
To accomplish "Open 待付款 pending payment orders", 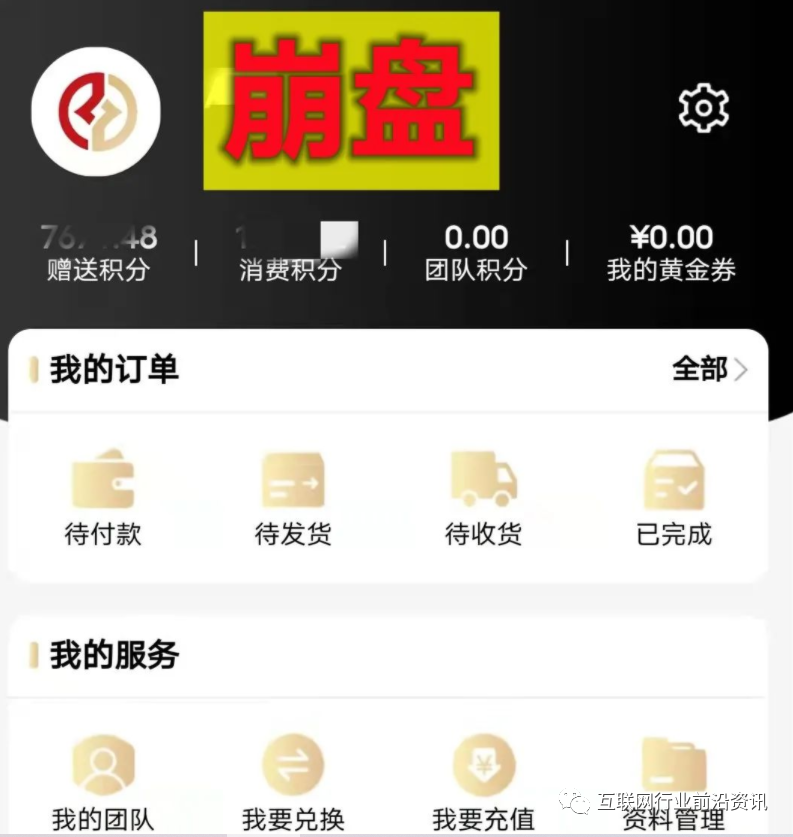I will [103, 498].
